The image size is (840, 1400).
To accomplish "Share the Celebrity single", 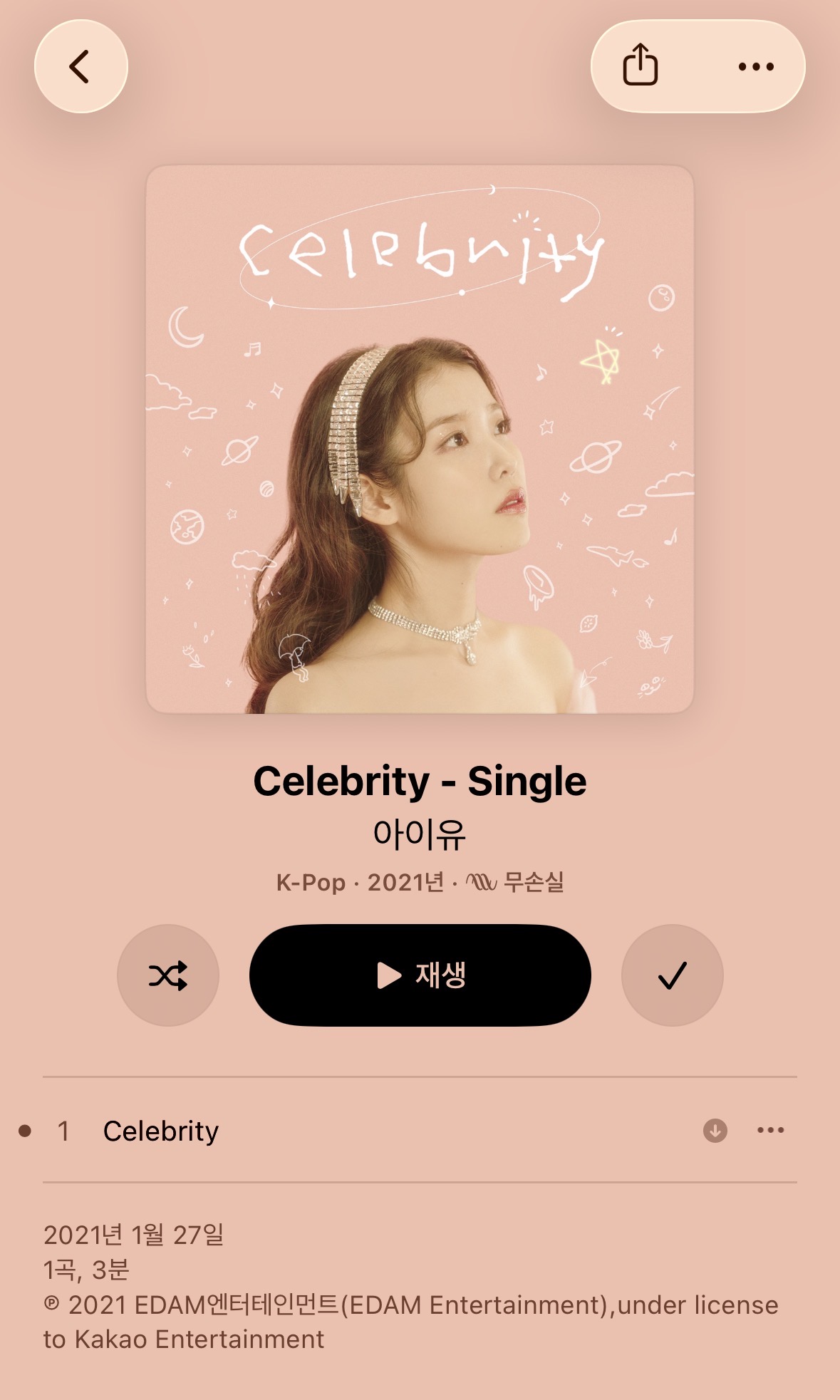I will 640,66.
